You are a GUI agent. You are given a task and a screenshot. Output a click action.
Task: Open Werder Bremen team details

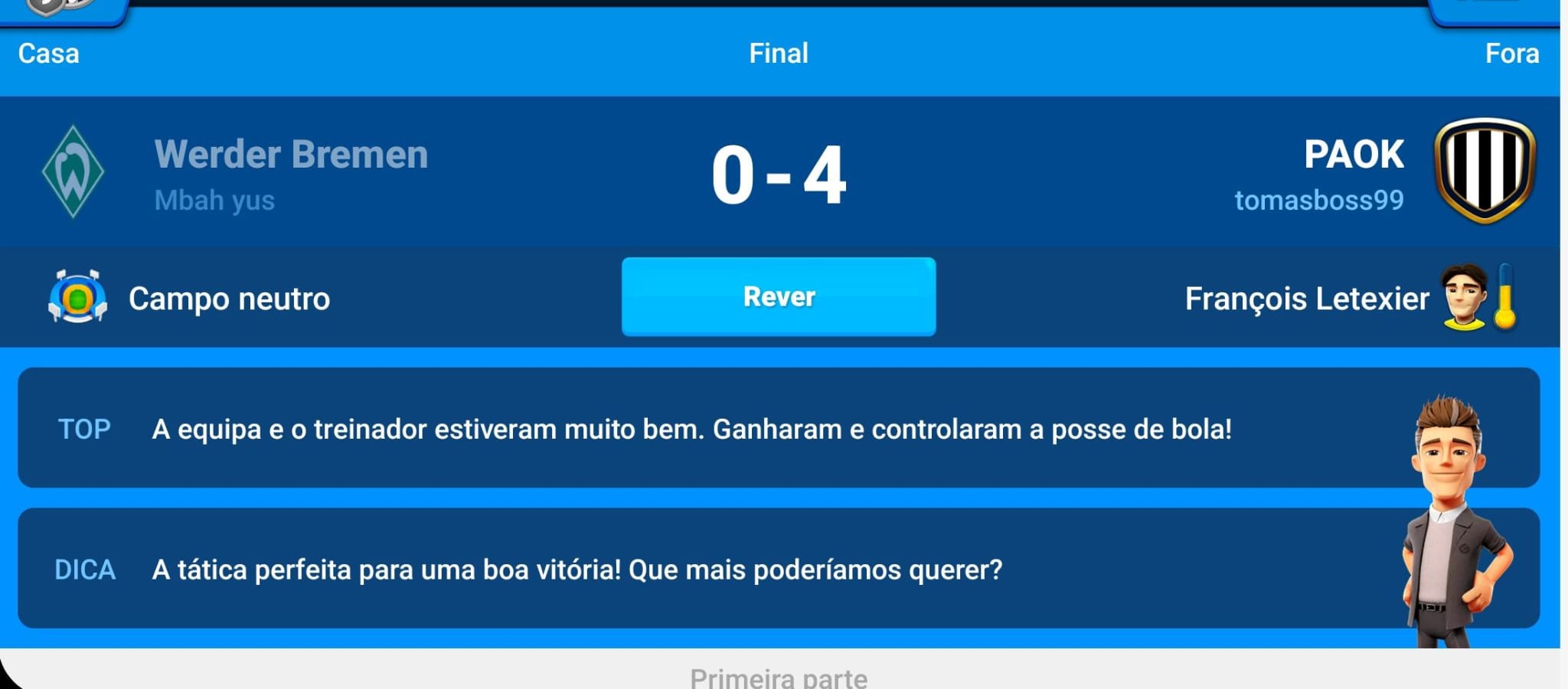(290, 155)
